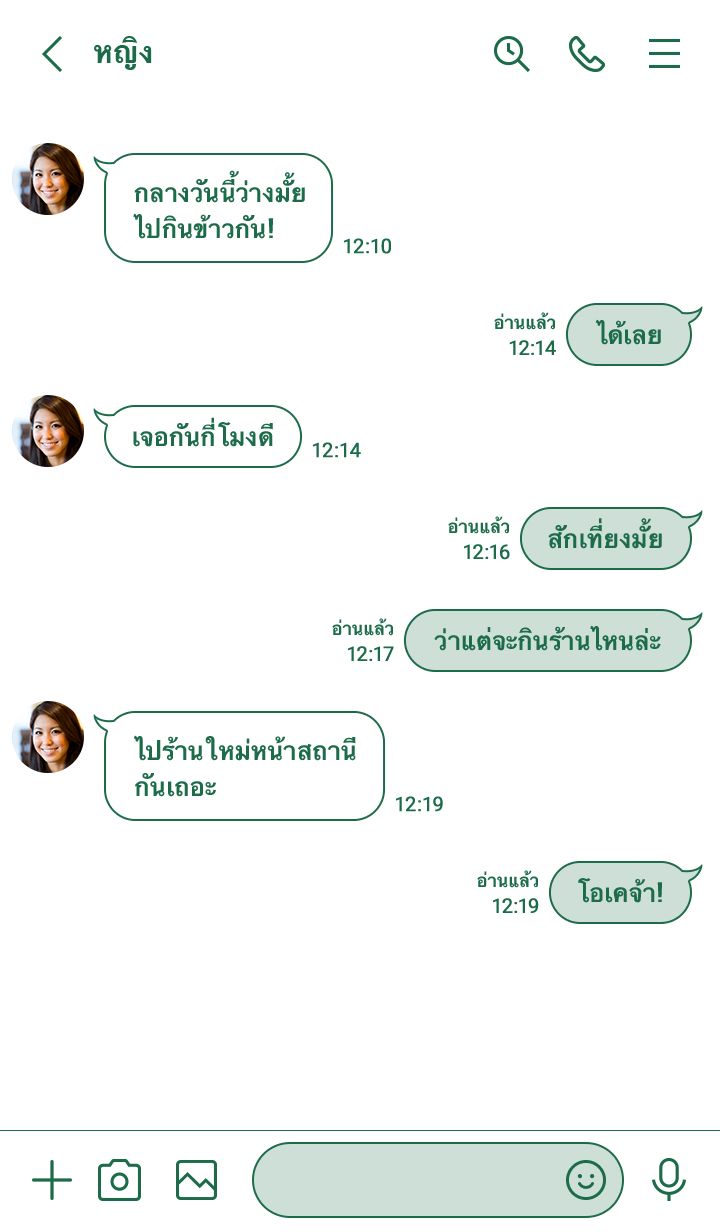The width and height of the screenshot is (720, 1232).
Task: Choose an image from the gallery
Action: pos(196,1181)
